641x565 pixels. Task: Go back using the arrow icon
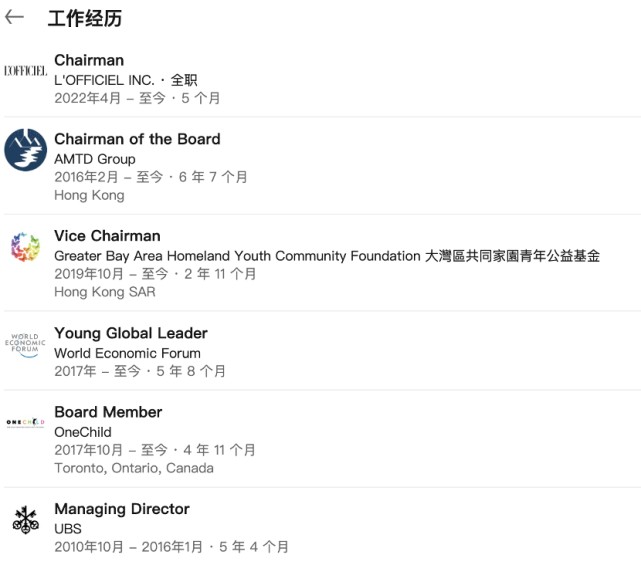(x=14, y=18)
